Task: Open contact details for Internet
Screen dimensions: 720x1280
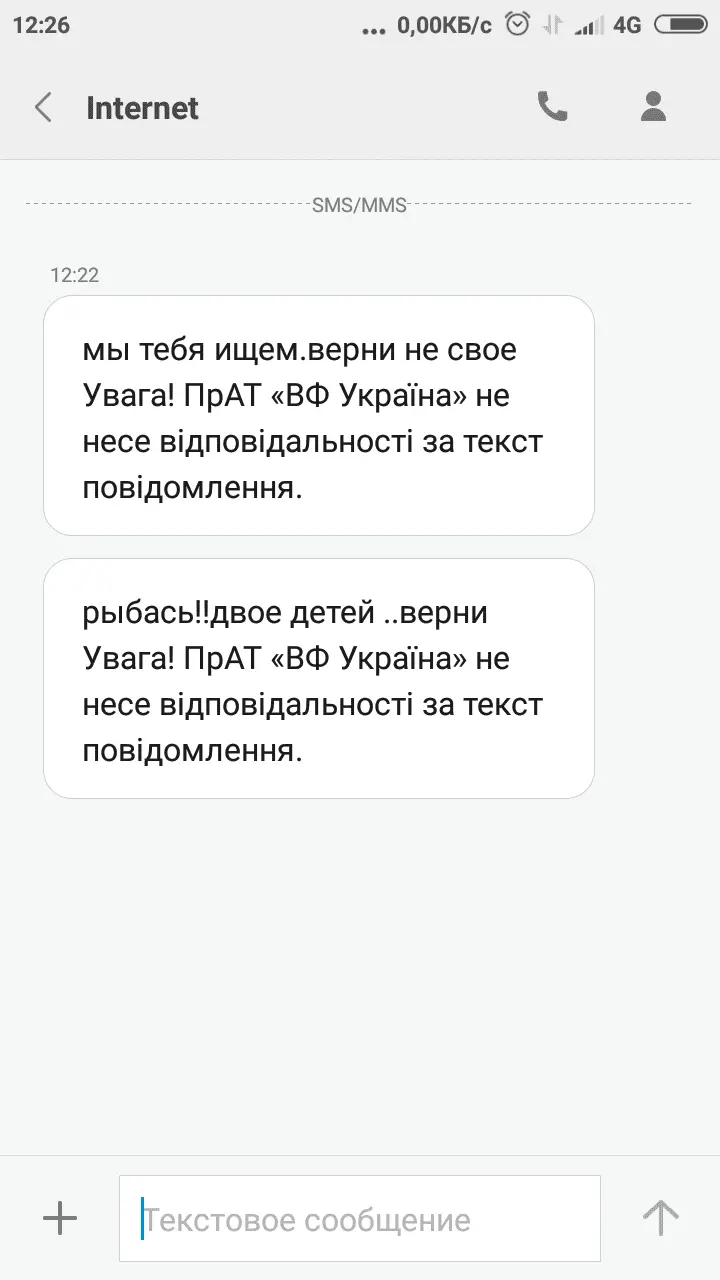Action: pos(653,107)
